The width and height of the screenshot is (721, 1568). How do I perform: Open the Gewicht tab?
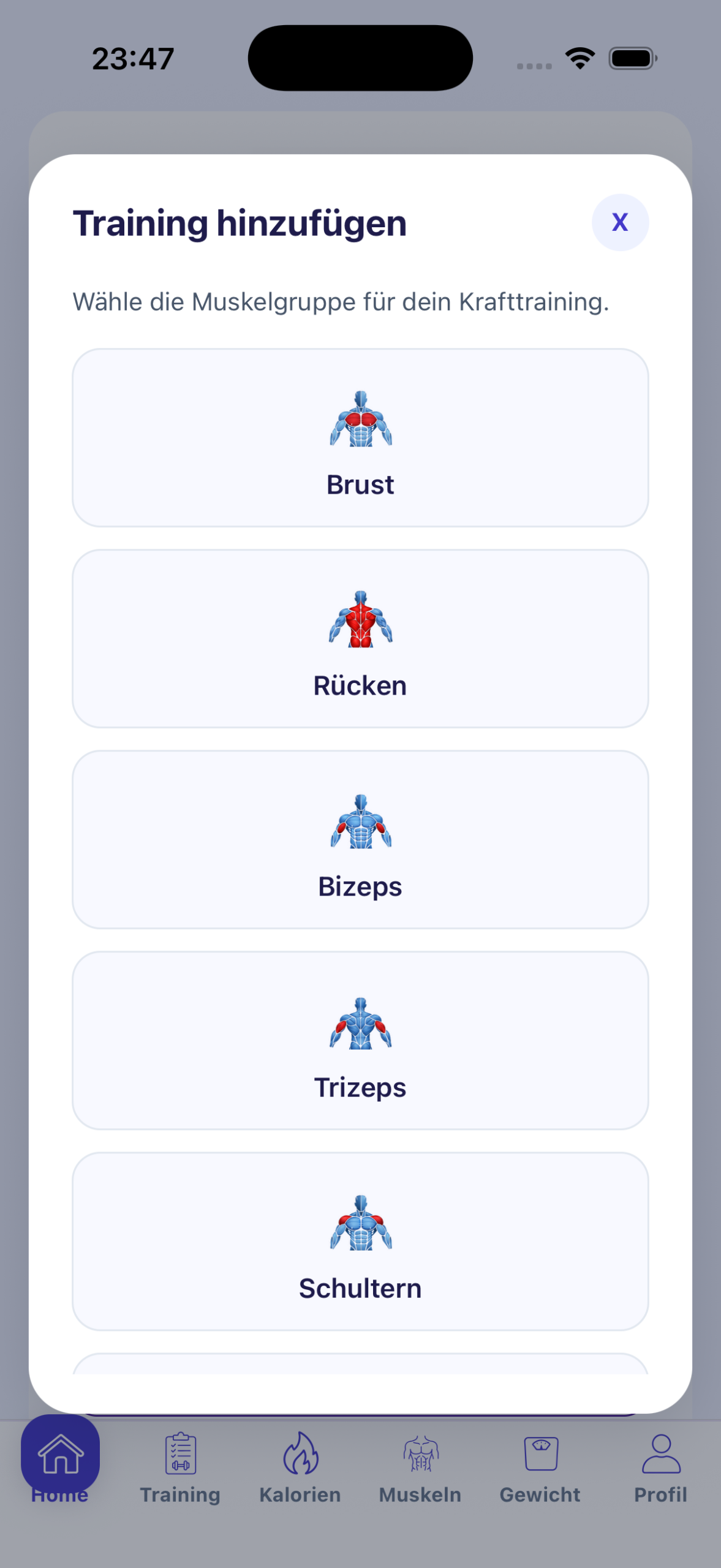[540, 1467]
